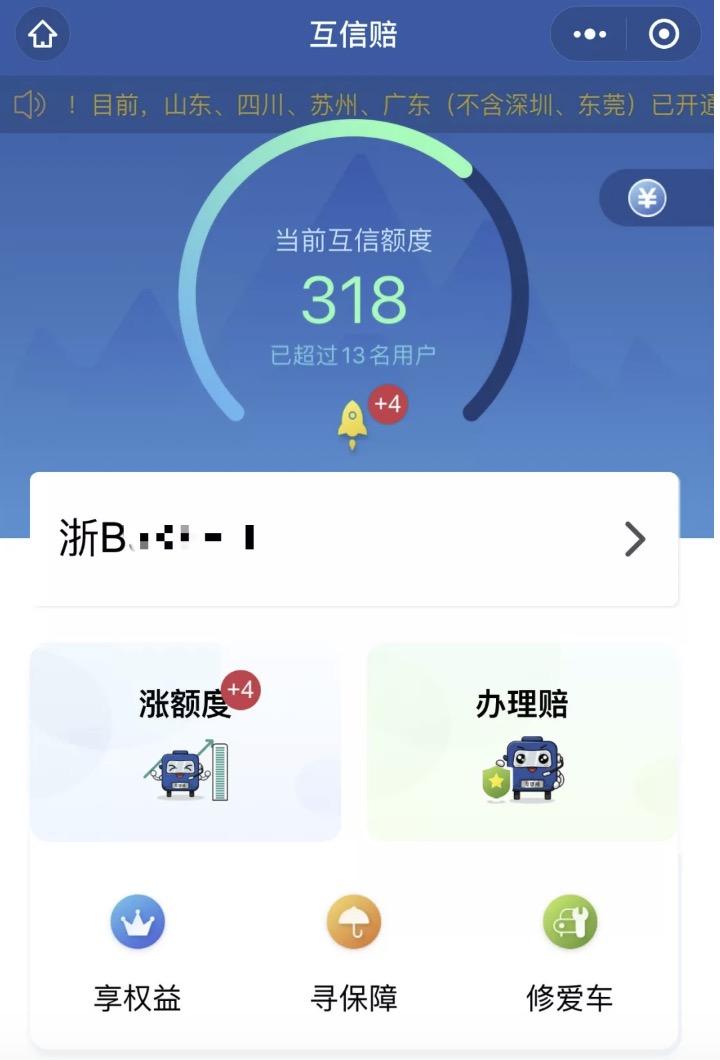The height and width of the screenshot is (1060, 720).
Task: Select the 享权益 crown icon
Action: 137,922
